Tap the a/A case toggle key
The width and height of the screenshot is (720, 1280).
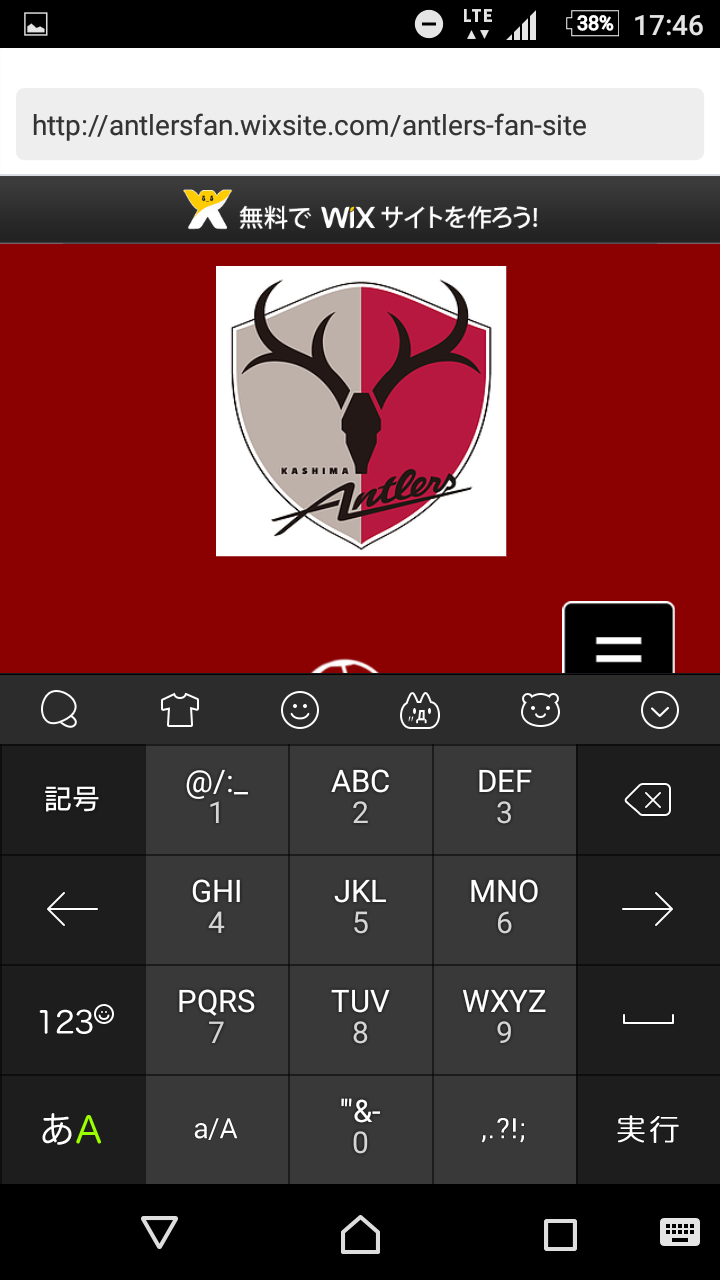click(216, 1130)
